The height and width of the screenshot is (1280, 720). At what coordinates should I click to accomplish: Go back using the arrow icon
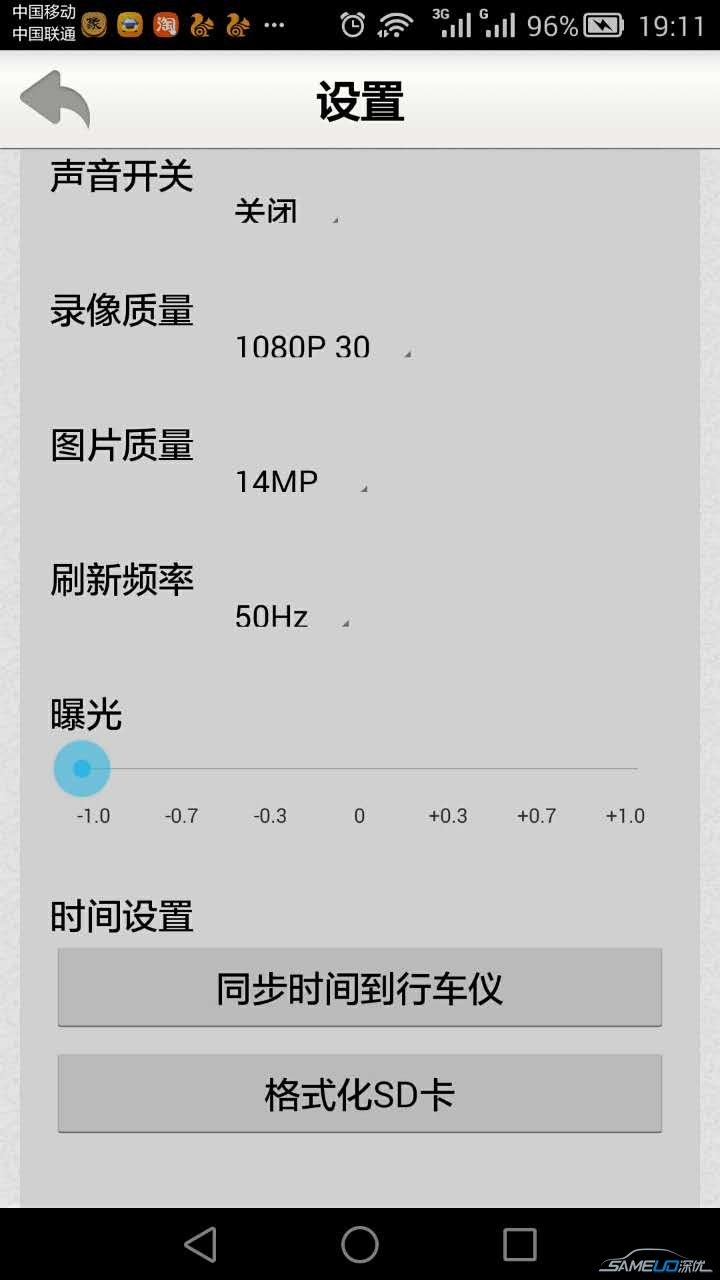56,99
